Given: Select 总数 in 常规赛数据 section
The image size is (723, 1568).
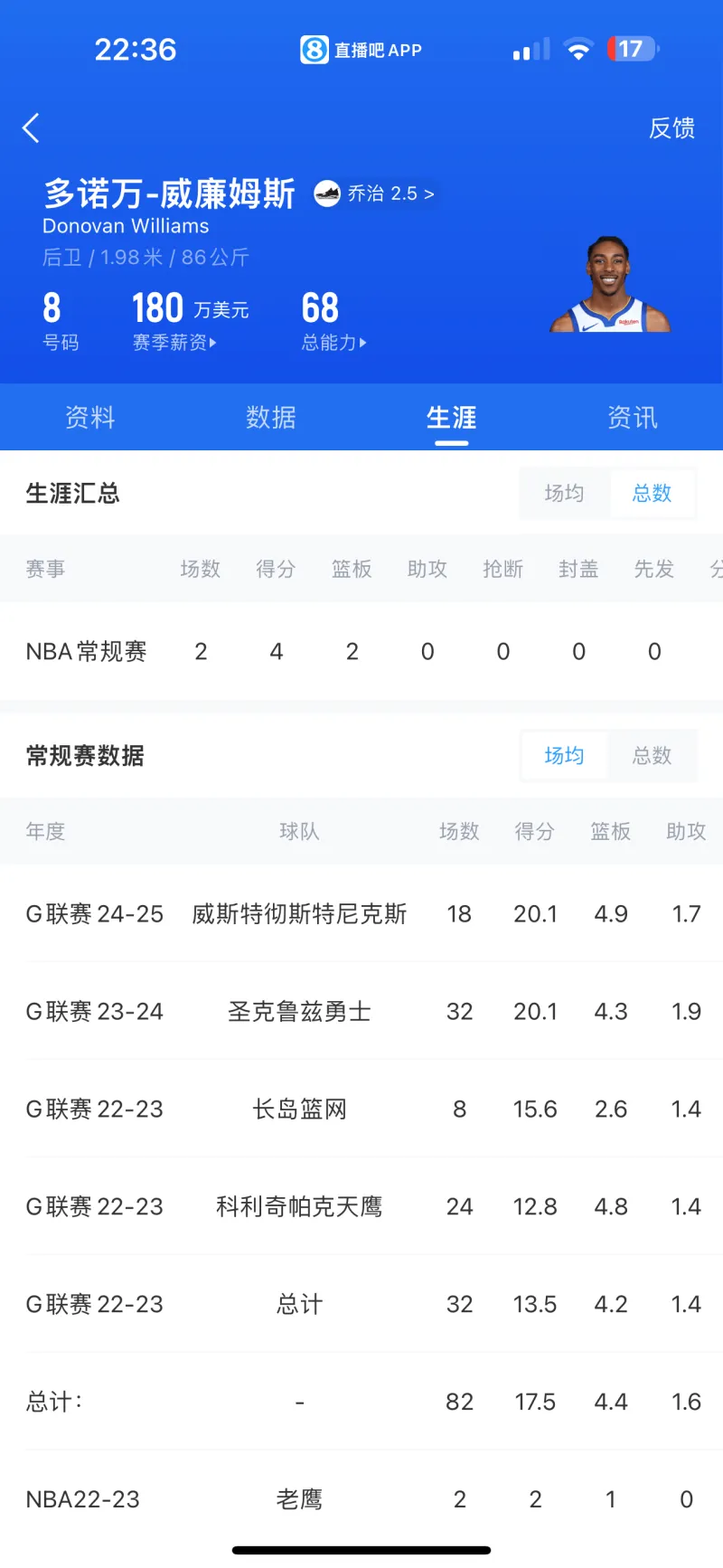Looking at the screenshot, I should tap(652, 756).
